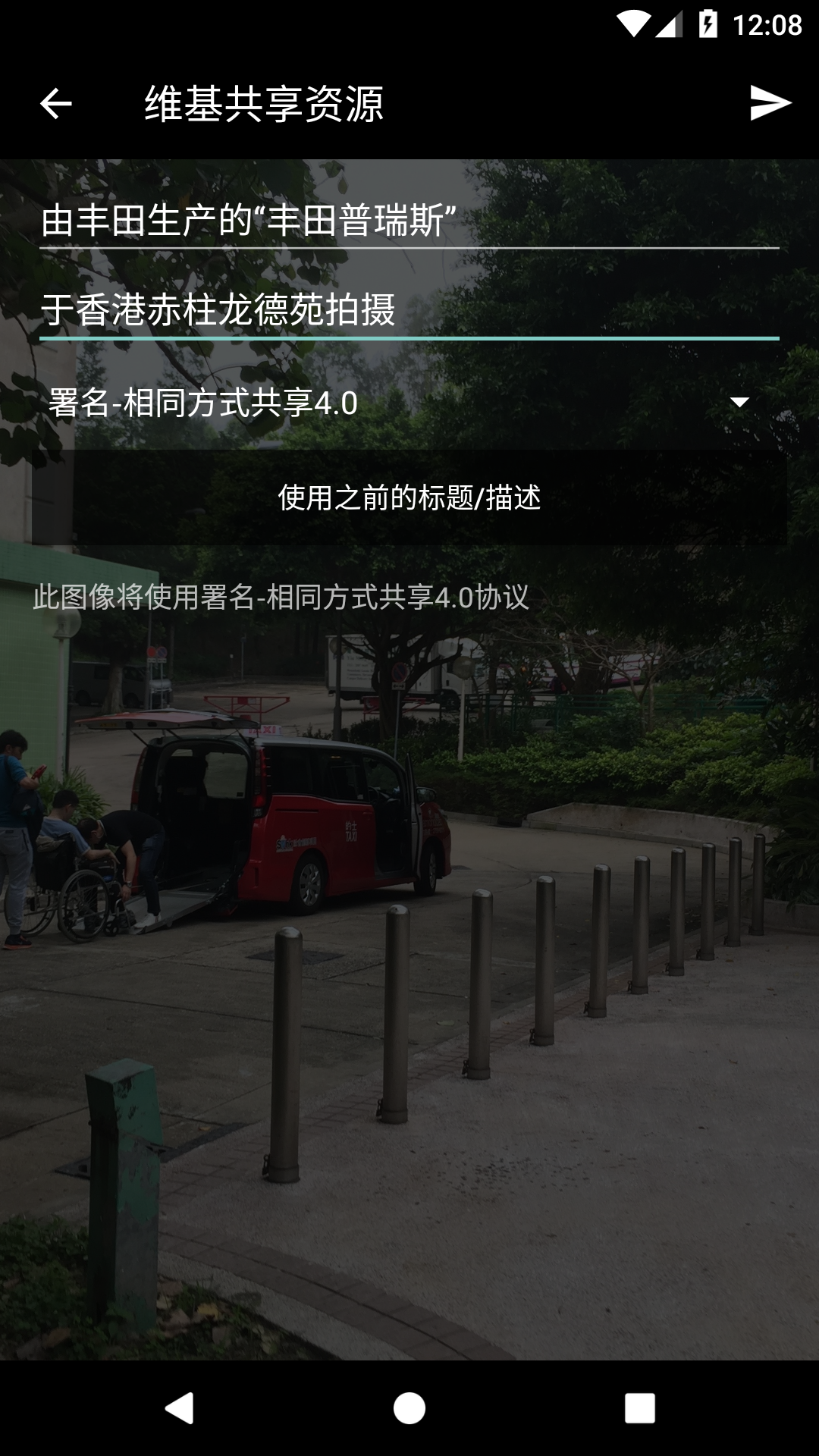Tap the send arrow to upload

click(x=770, y=103)
